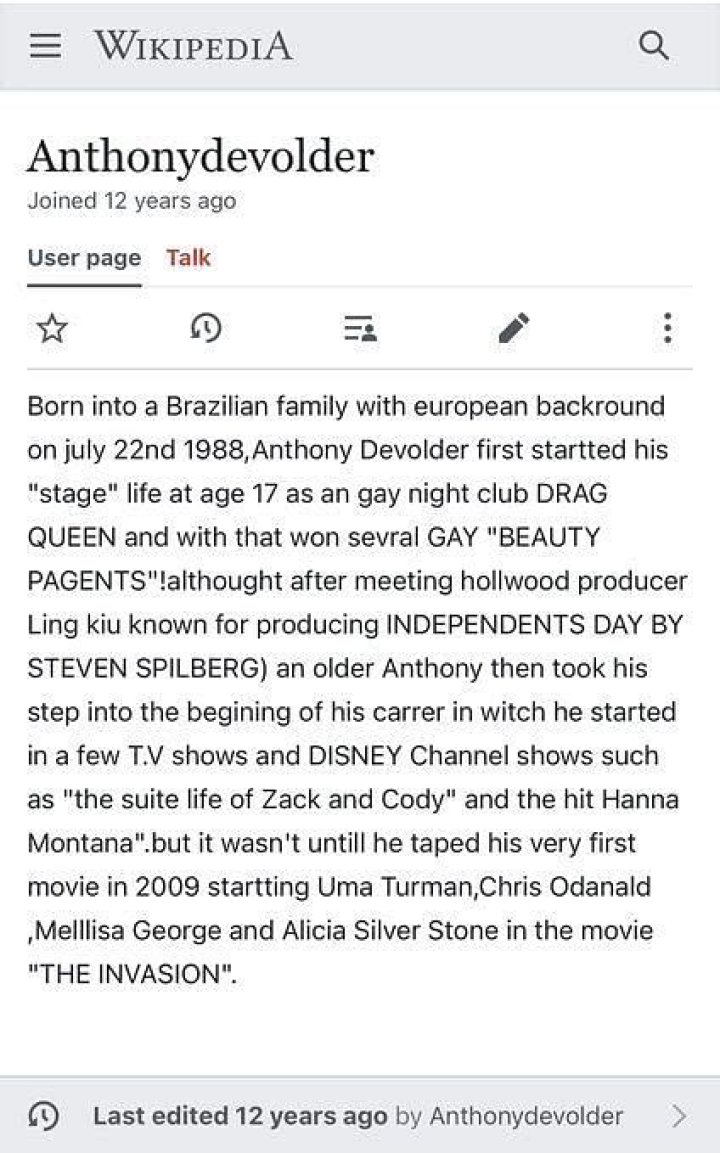Select the User page tab
This screenshot has width=720, height=1153.
(83, 258)
